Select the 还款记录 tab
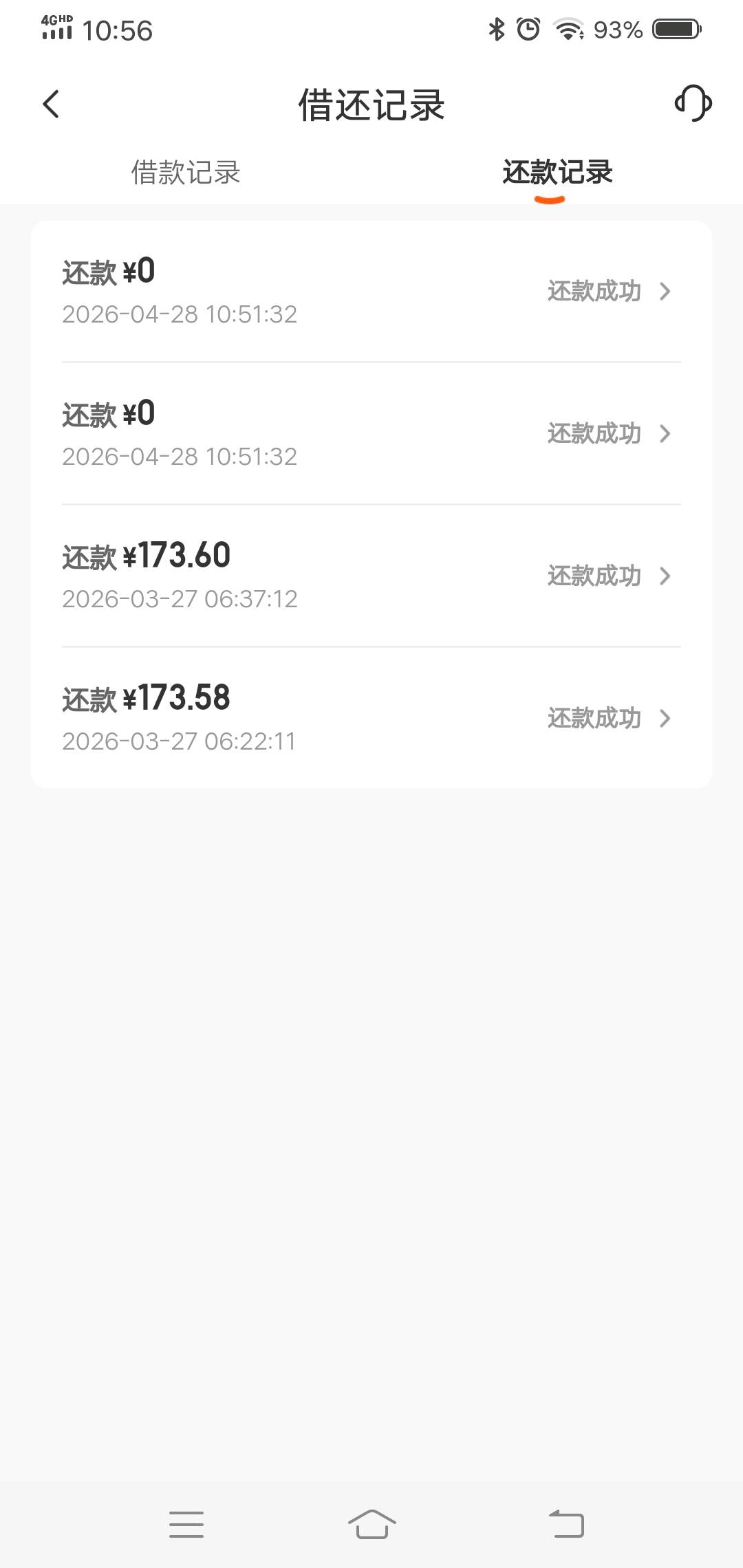 557,172
